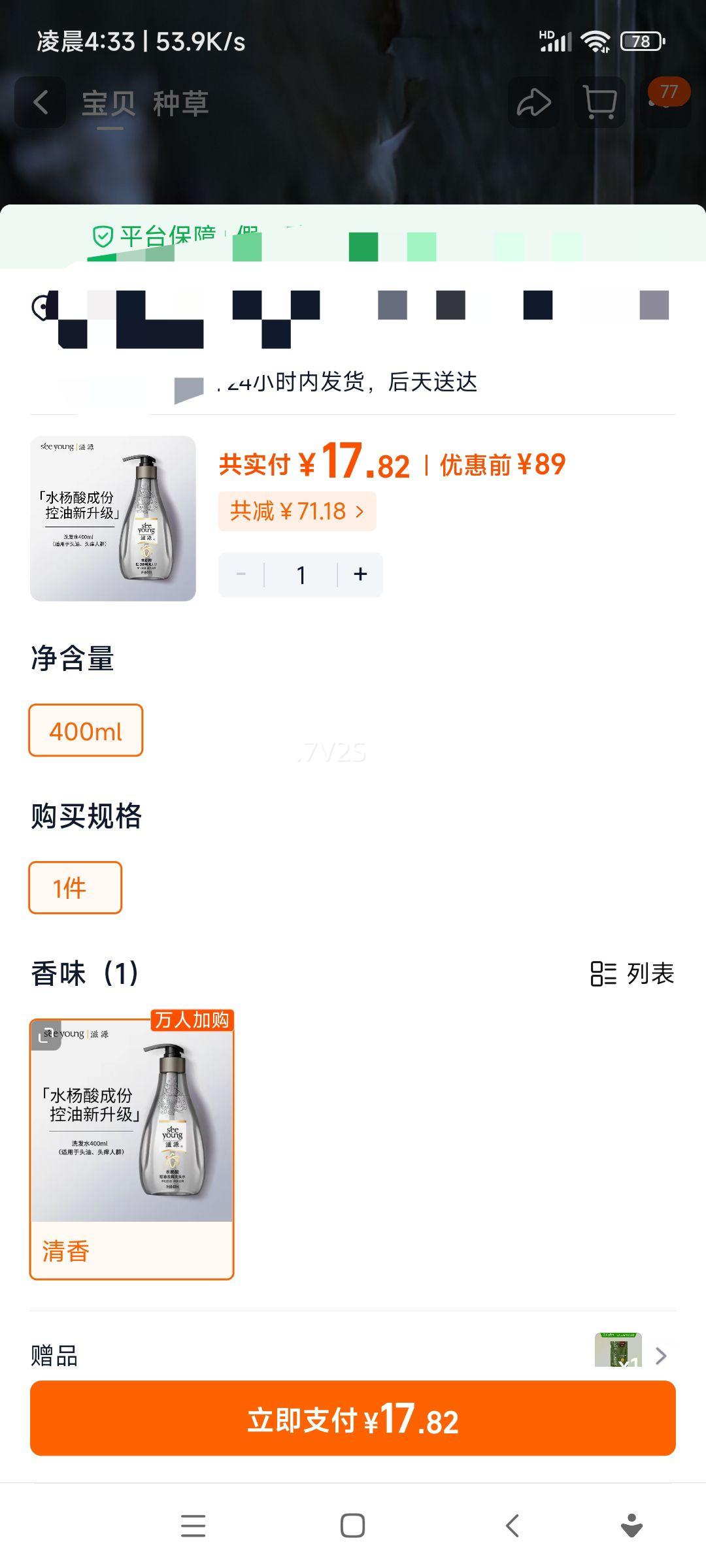
Task: Expand the 赠品 gift details
Action: pyautogui.click(x=54, y=1355)
